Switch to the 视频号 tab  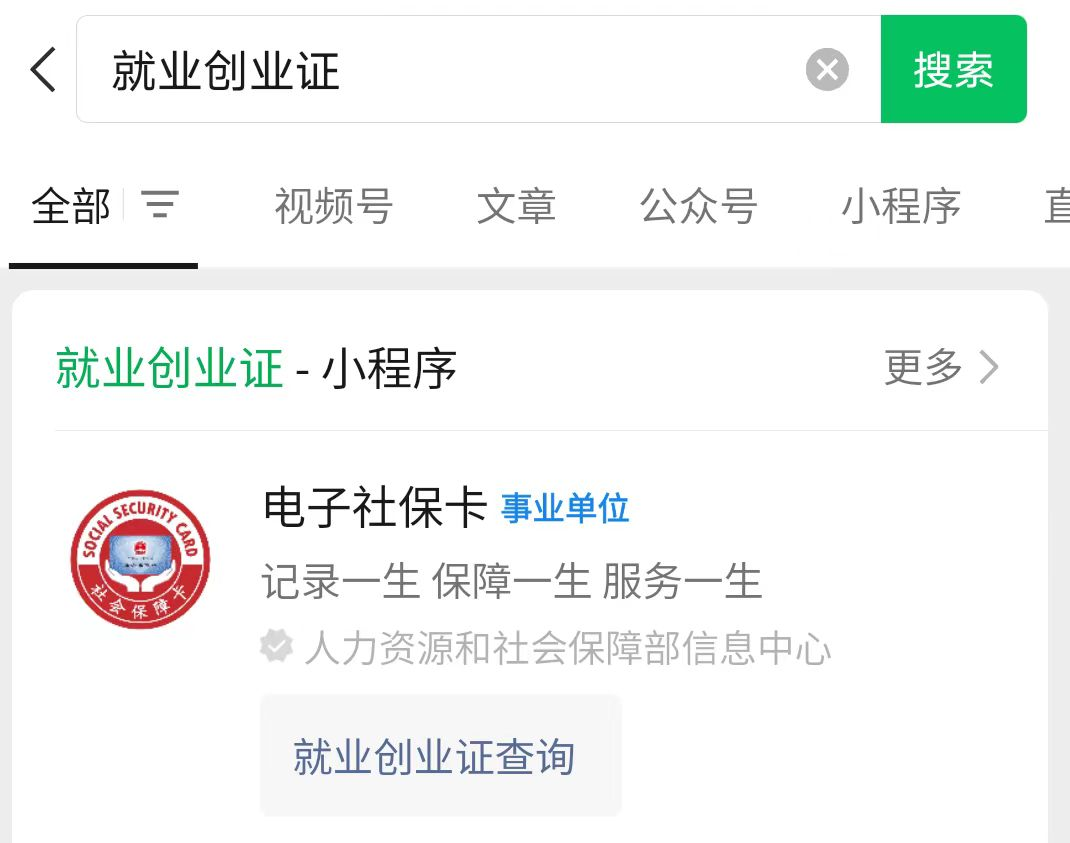tap(333, 207)
